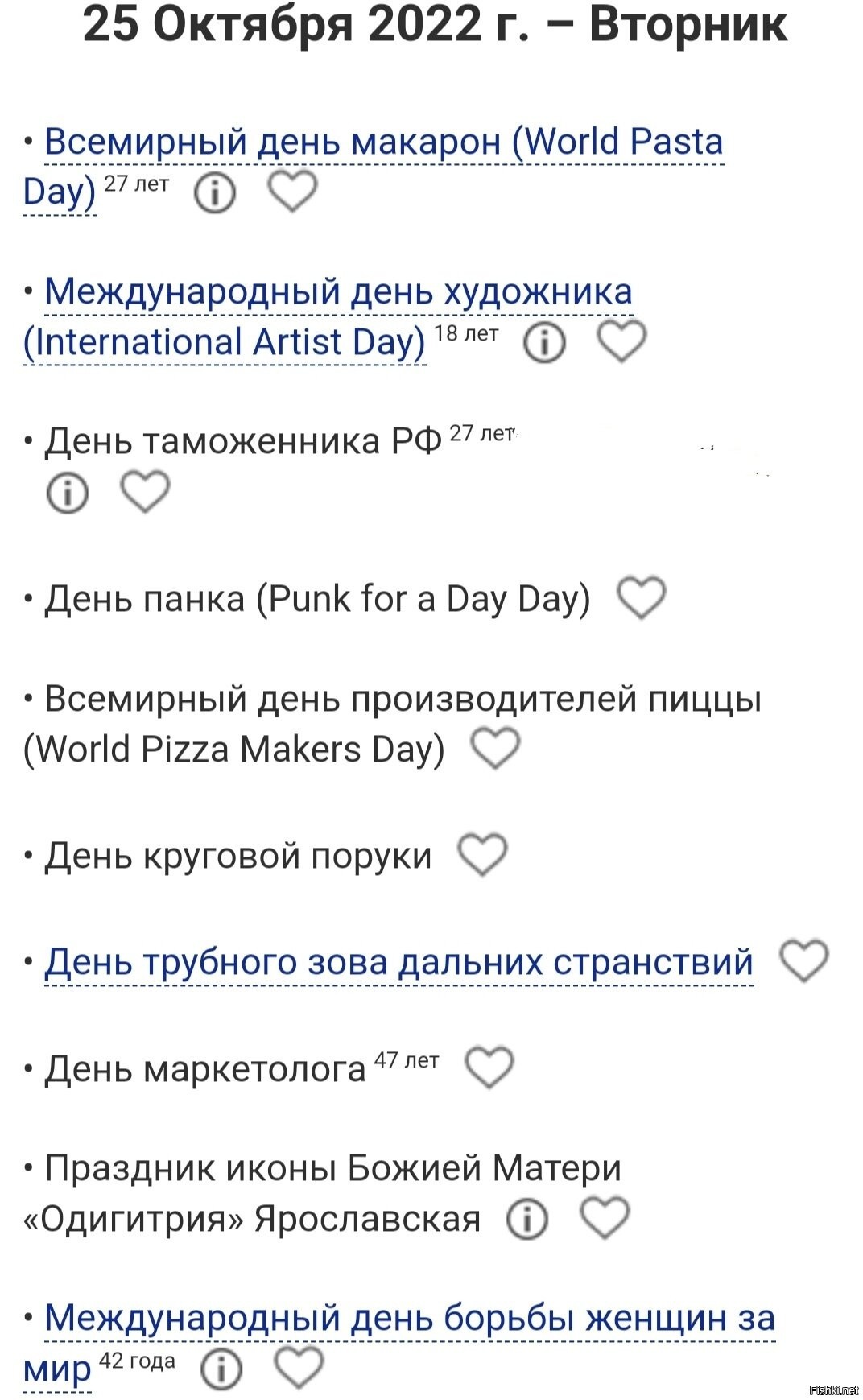Like Праздник иконы Одигитрия Ярославская
This screenshot has height=1400, width=863.
pyautogui.click(x=605, y=1218)
